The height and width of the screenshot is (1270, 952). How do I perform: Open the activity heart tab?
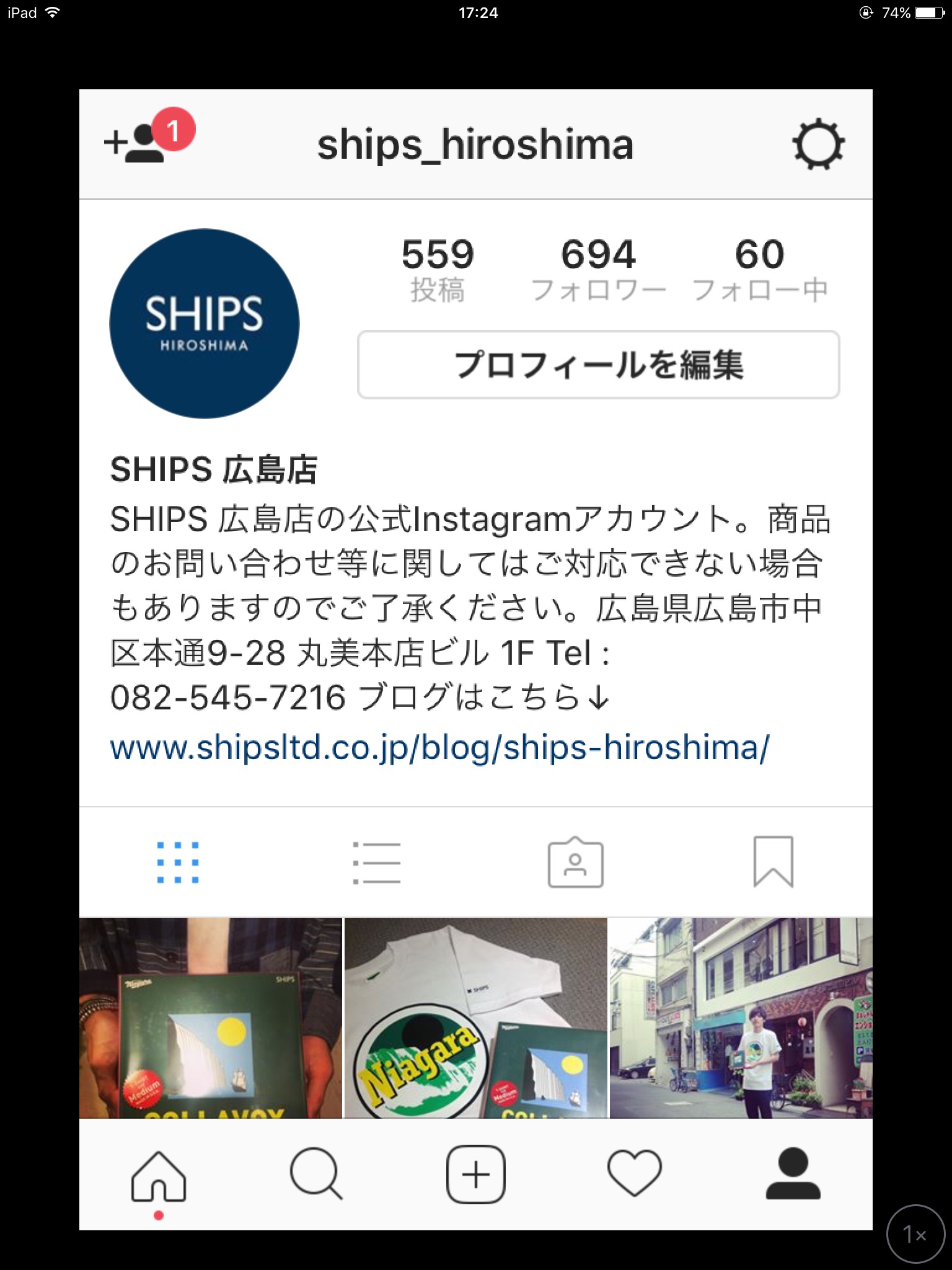point(634,1175)
